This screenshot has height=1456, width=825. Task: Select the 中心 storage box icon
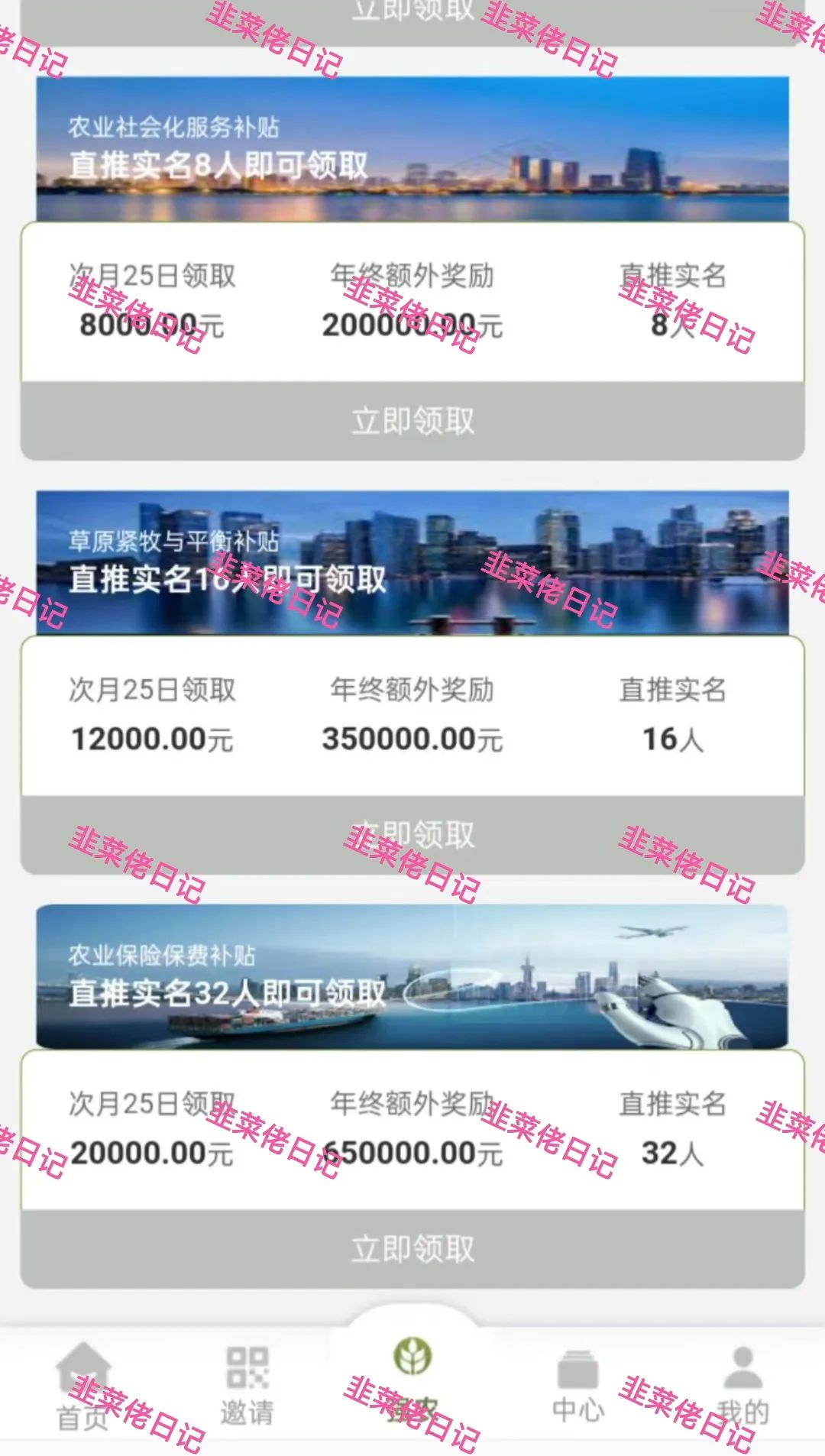pos(577,1367)
